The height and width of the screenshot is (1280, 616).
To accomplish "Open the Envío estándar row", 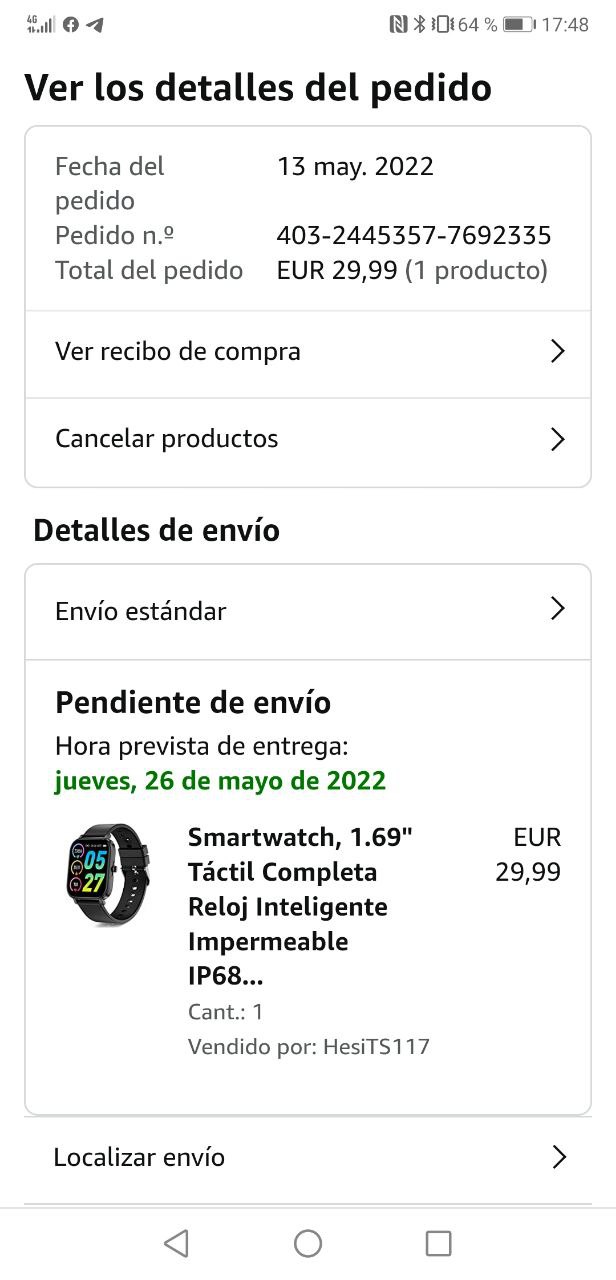I will 307,611.
